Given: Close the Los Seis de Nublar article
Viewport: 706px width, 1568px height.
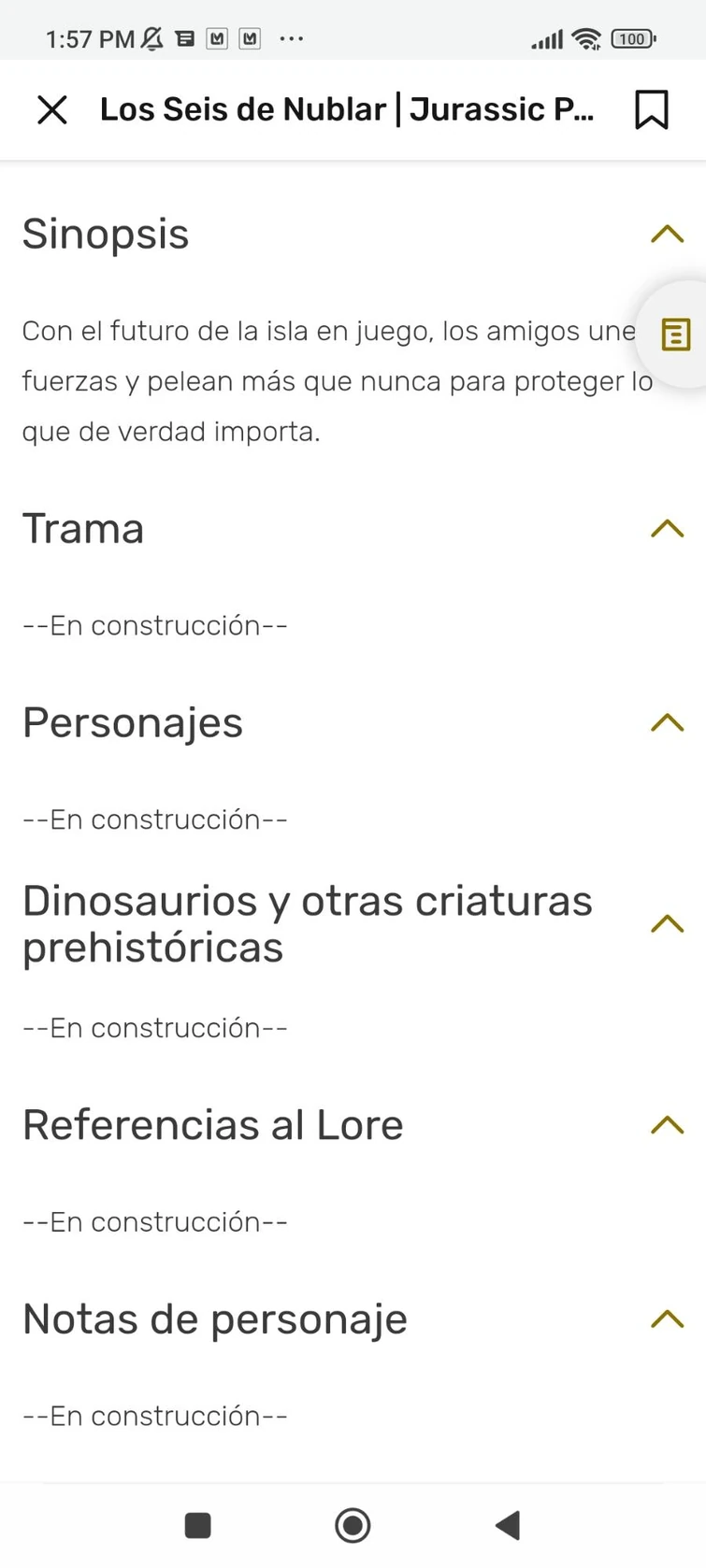Looking at the screenshot, I should coord(52,110).
